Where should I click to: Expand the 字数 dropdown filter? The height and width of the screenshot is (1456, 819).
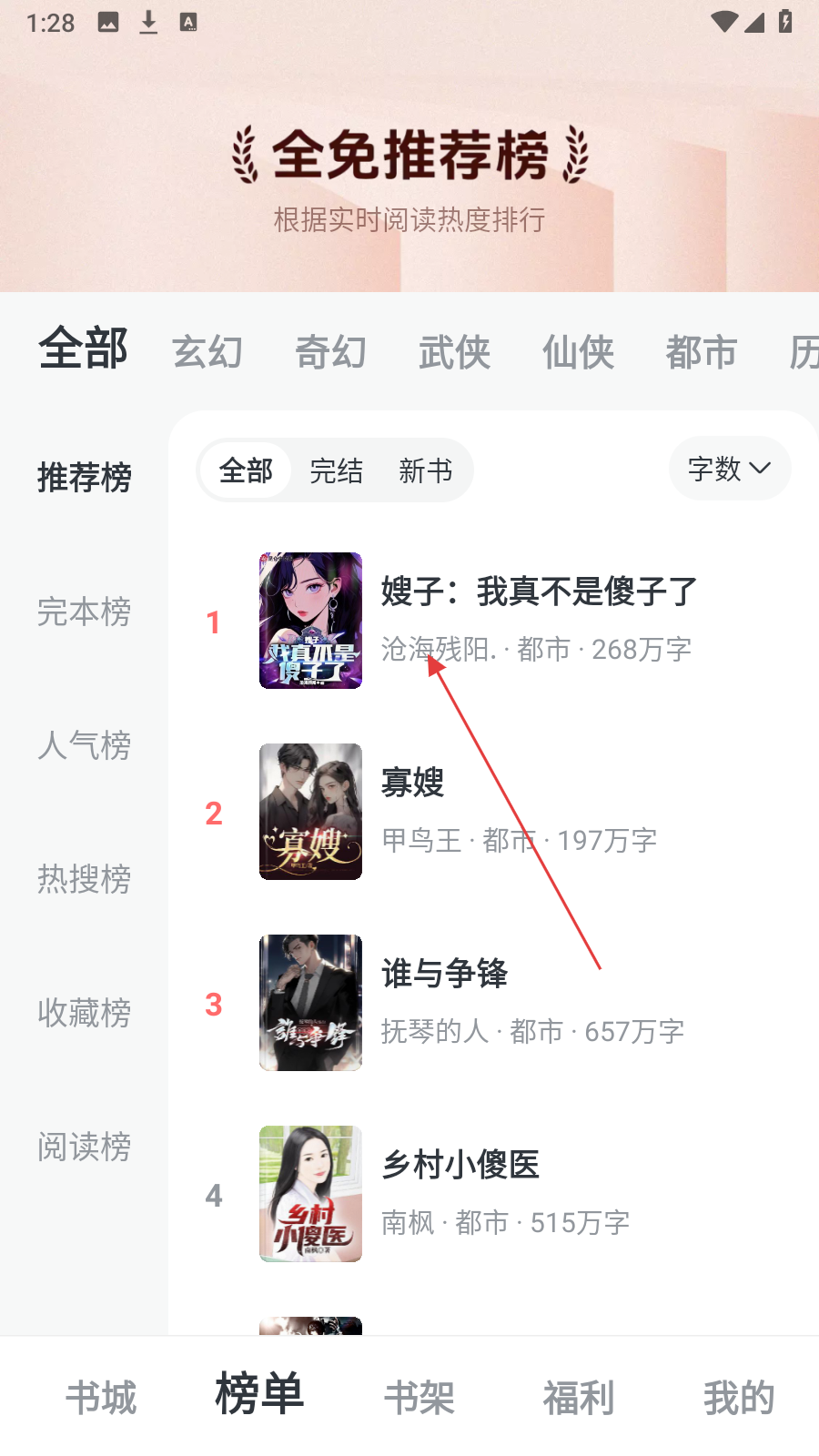coord(729,469)
